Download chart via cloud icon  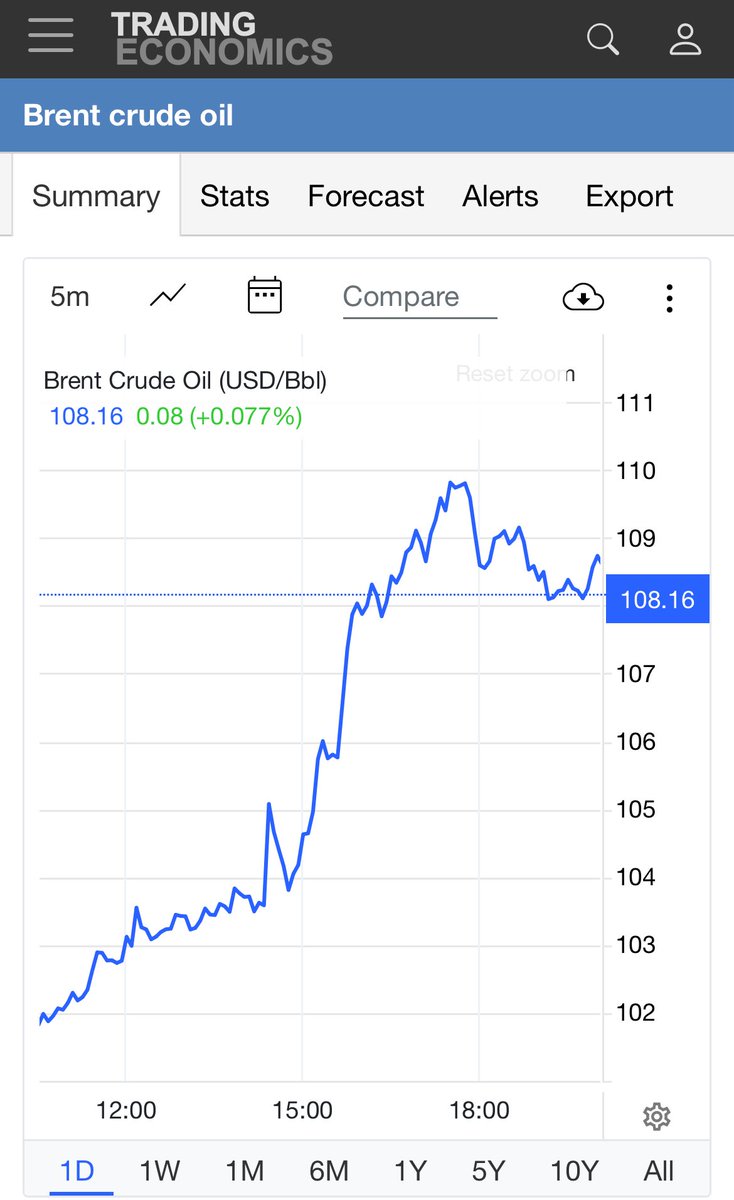(583, 297)
